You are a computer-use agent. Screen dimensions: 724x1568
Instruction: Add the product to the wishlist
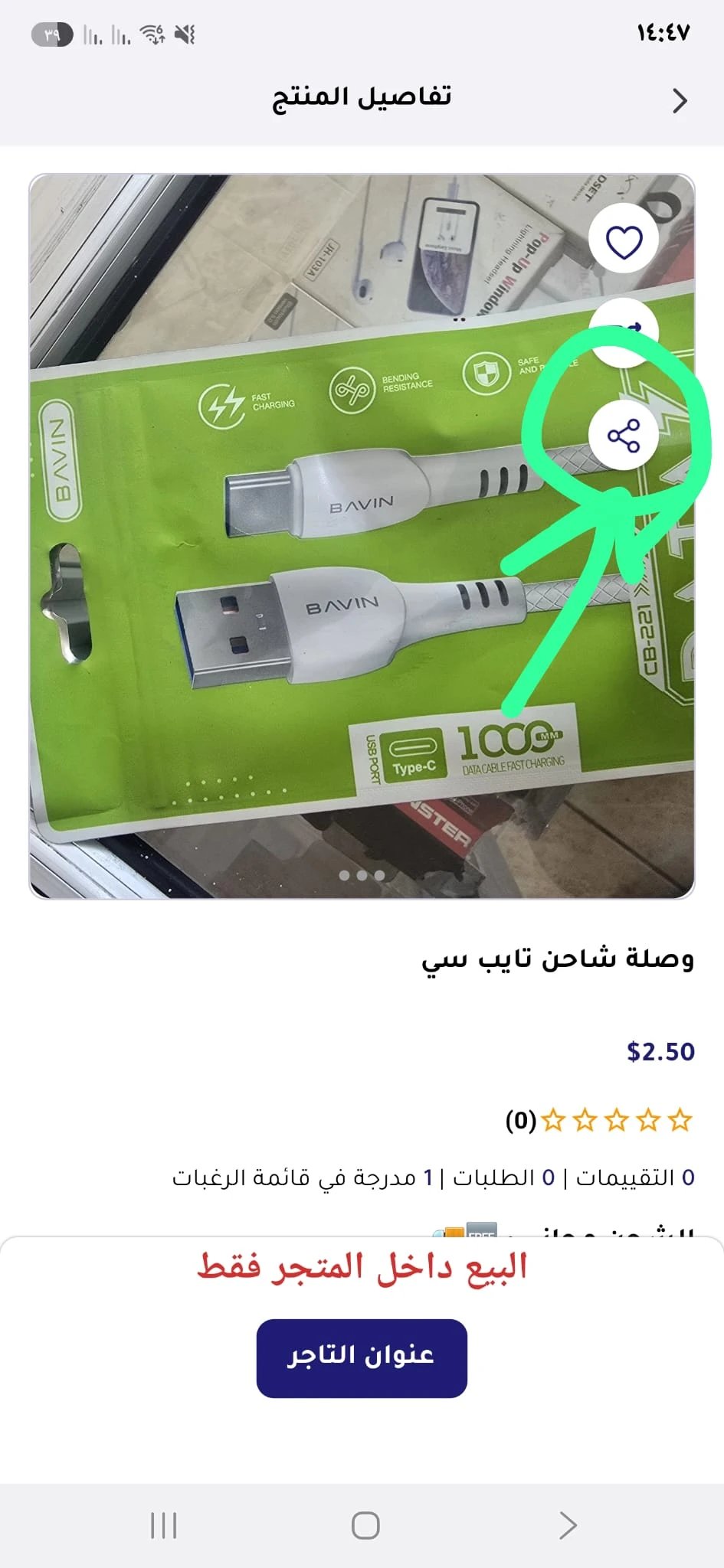point(624,243)
